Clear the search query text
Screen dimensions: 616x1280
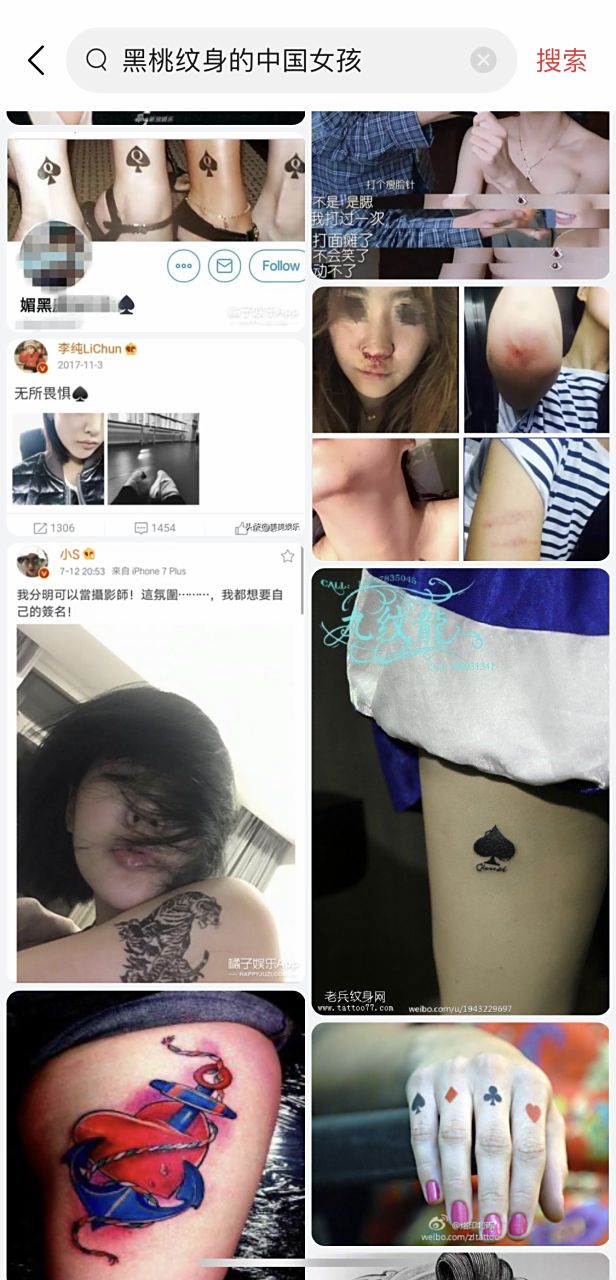(x=484, y=60)
